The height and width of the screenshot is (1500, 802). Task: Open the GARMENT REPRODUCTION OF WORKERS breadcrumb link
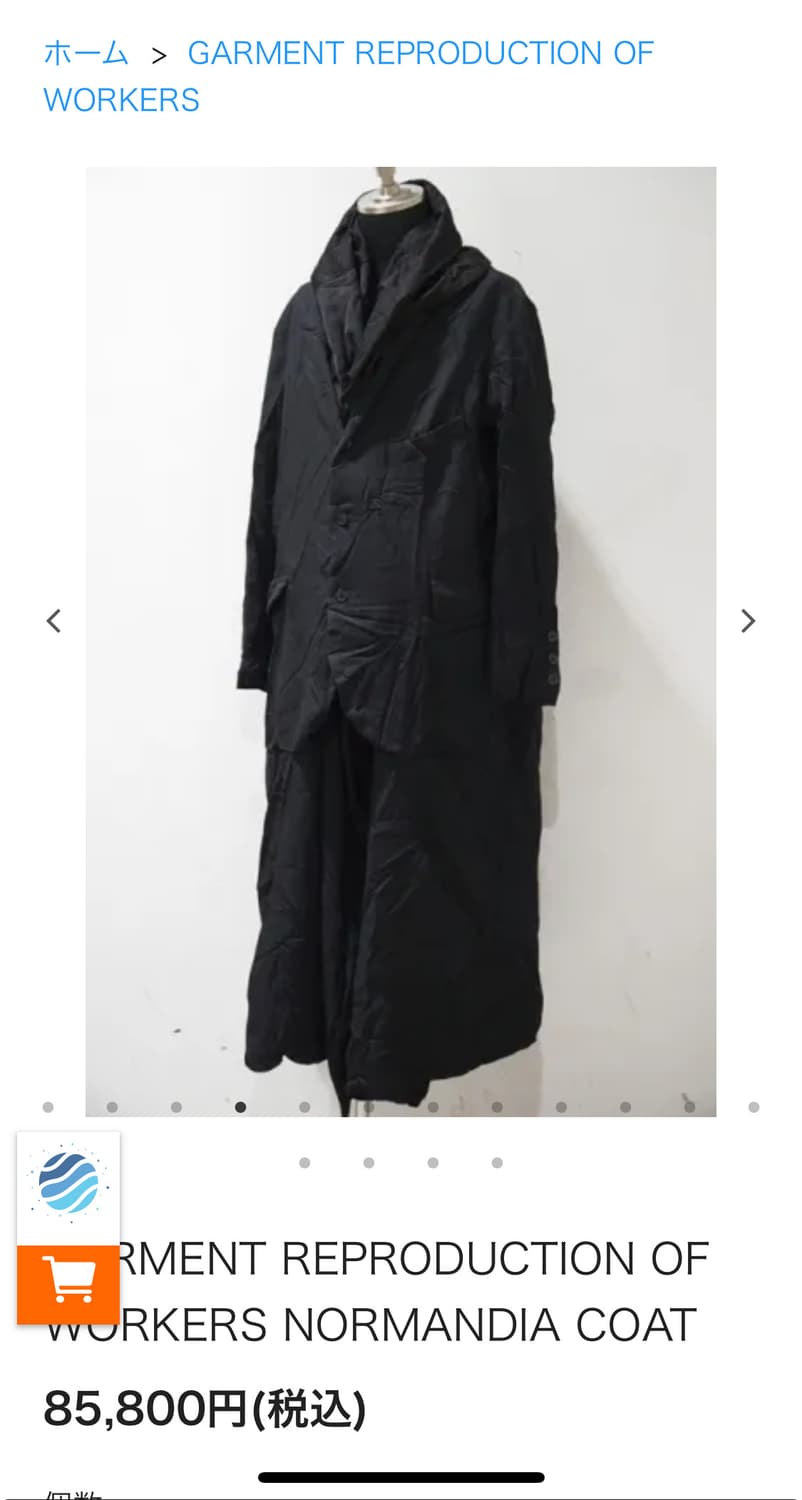(x=420, y=53)
